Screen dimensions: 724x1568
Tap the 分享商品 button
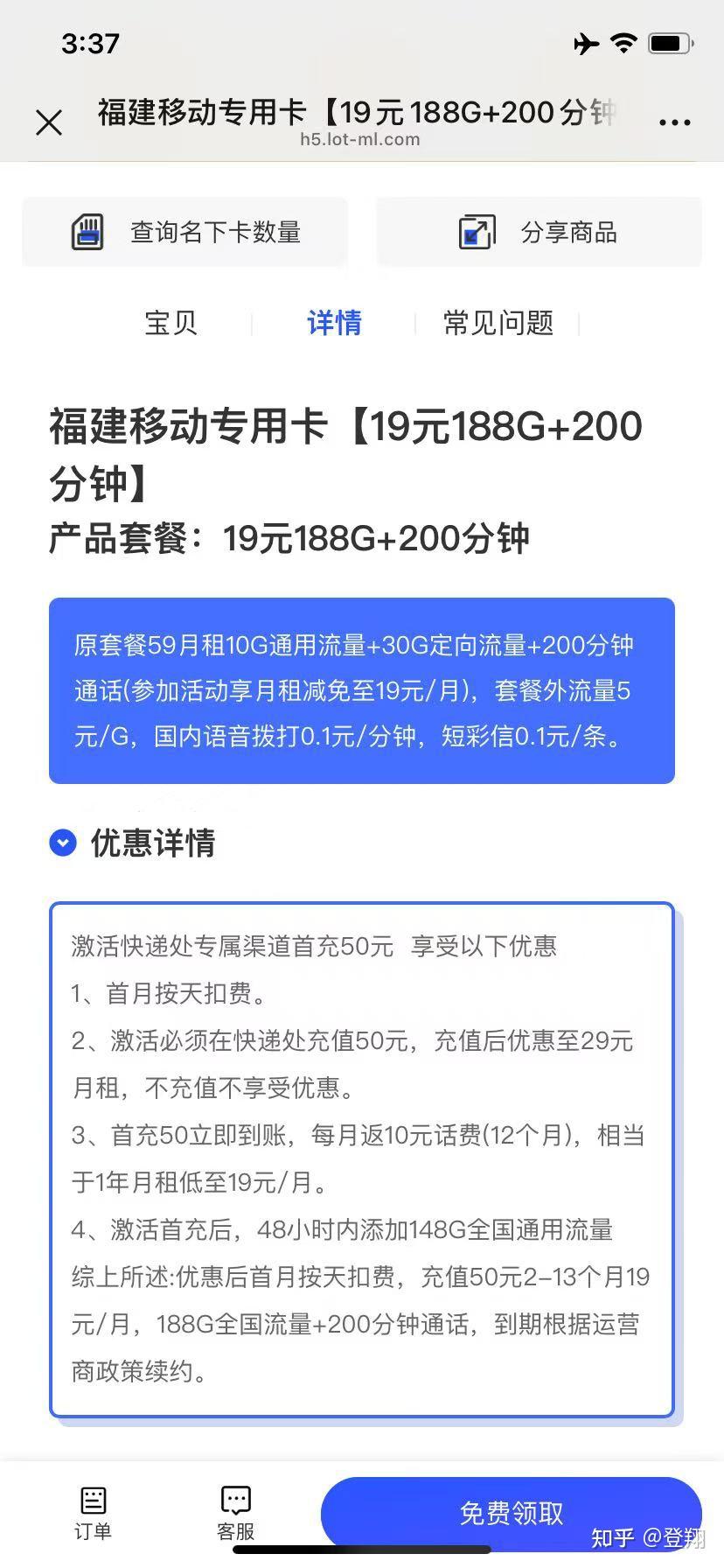click(x=538, y=231)
